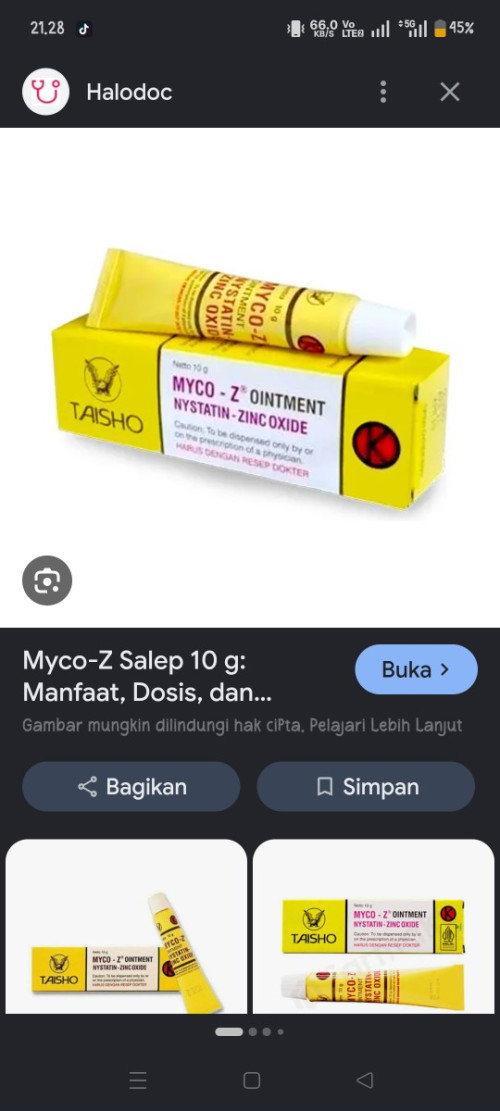View the main Myco-Z ointment image

(250, 378)
